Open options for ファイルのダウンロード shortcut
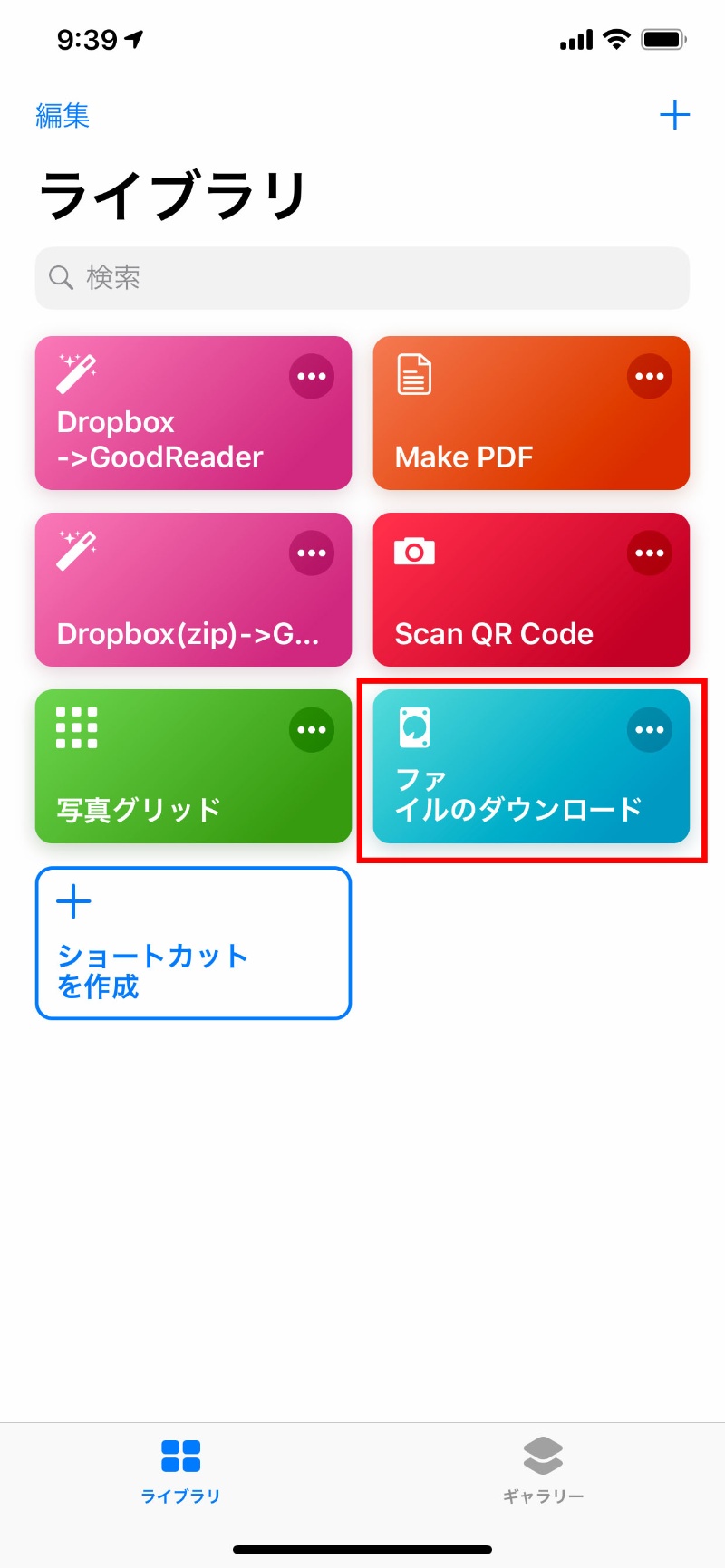 pyautogui.click(x=650, y=730)
